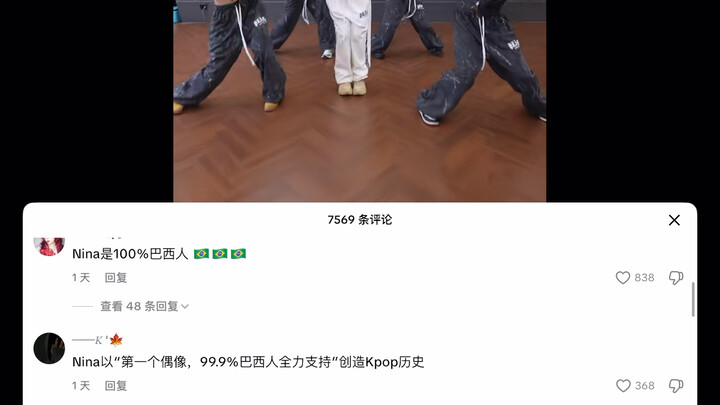The height and width of the screenshot is (405, 720).
Task: Like the comment about Kpop历史
Action: pos(623,386)
